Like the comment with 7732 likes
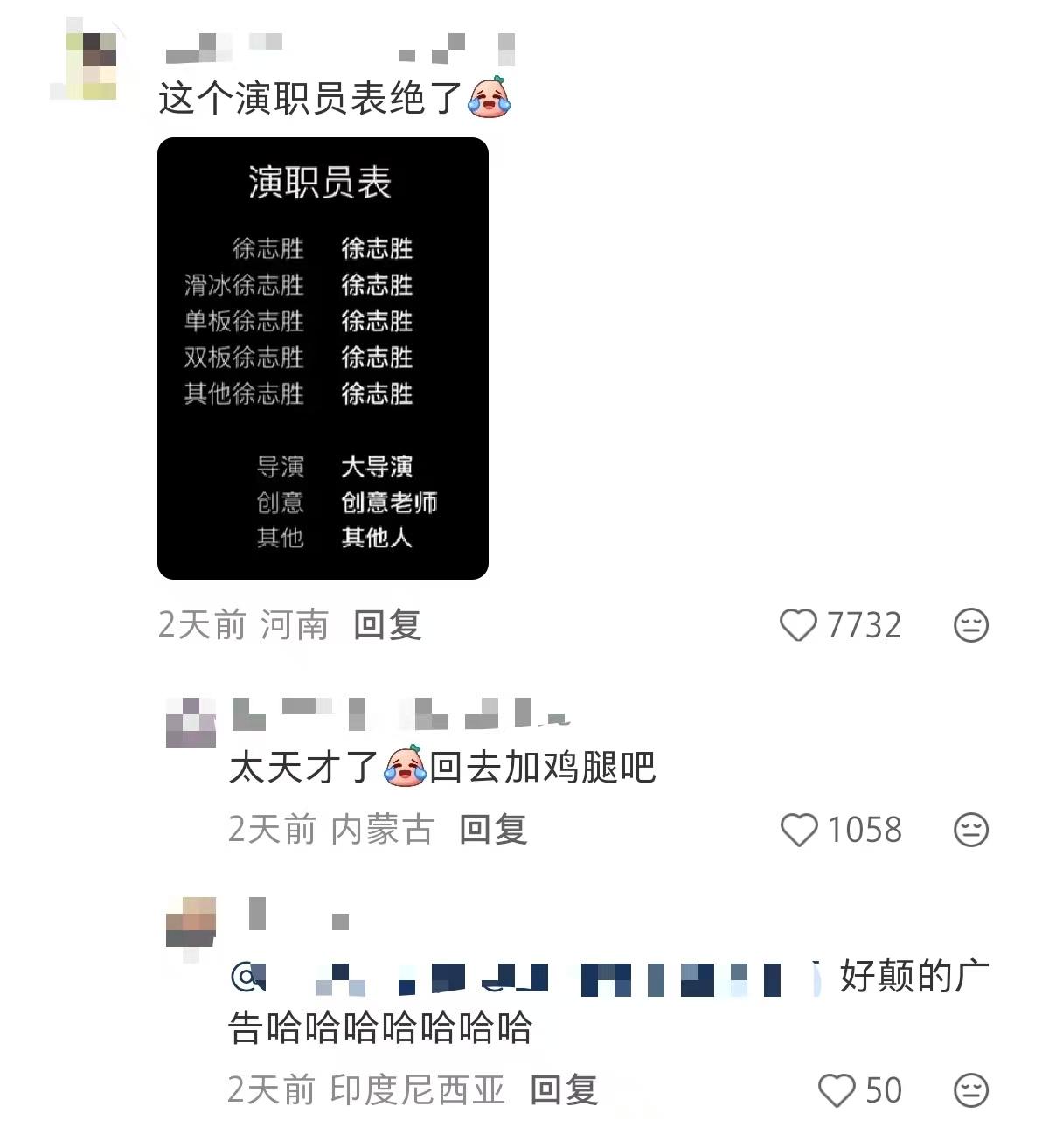 [x=797, y=625]
